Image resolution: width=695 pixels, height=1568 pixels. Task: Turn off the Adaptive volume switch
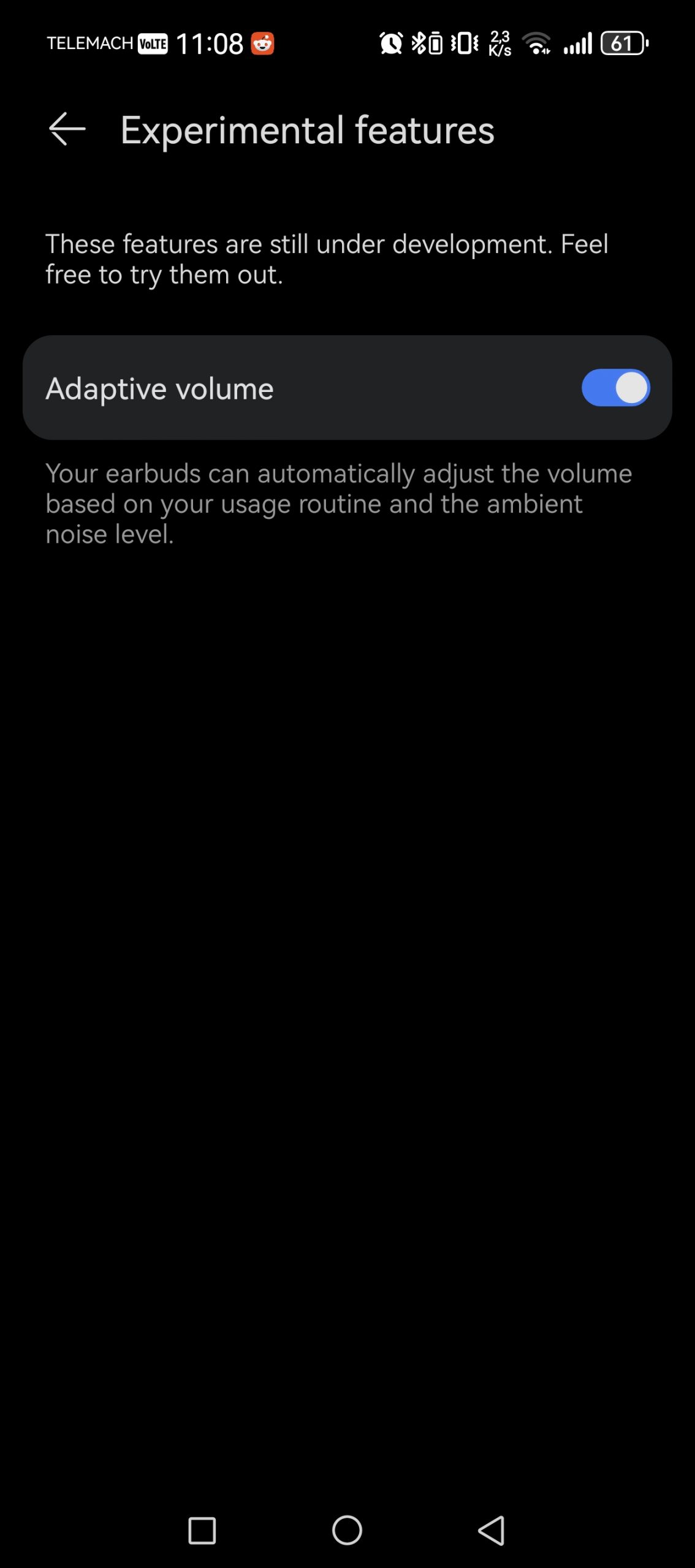(x=615, y=388)
